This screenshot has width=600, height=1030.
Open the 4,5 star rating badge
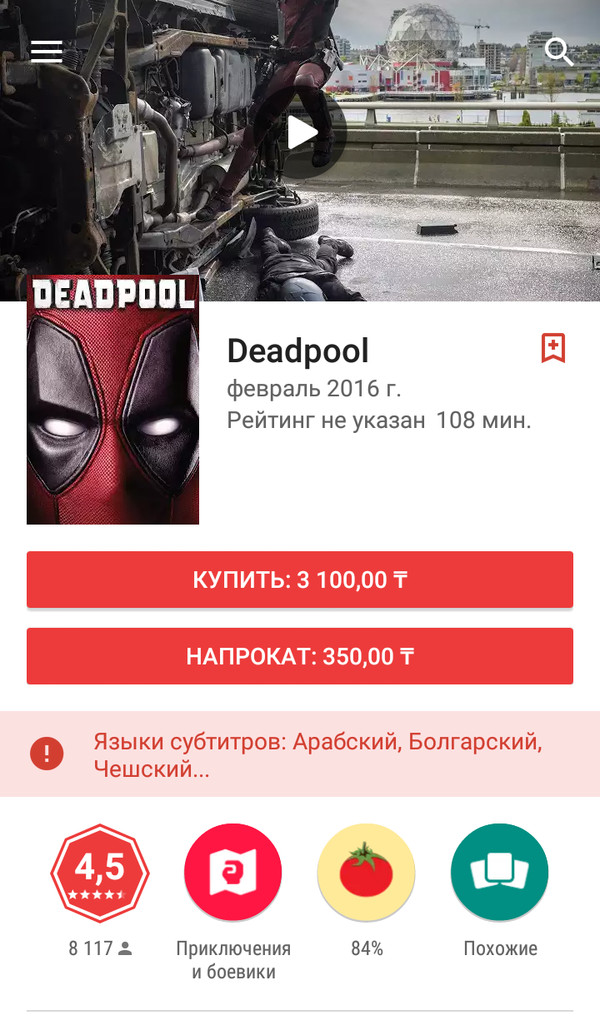pyautogui.click(x=100, y=873)
